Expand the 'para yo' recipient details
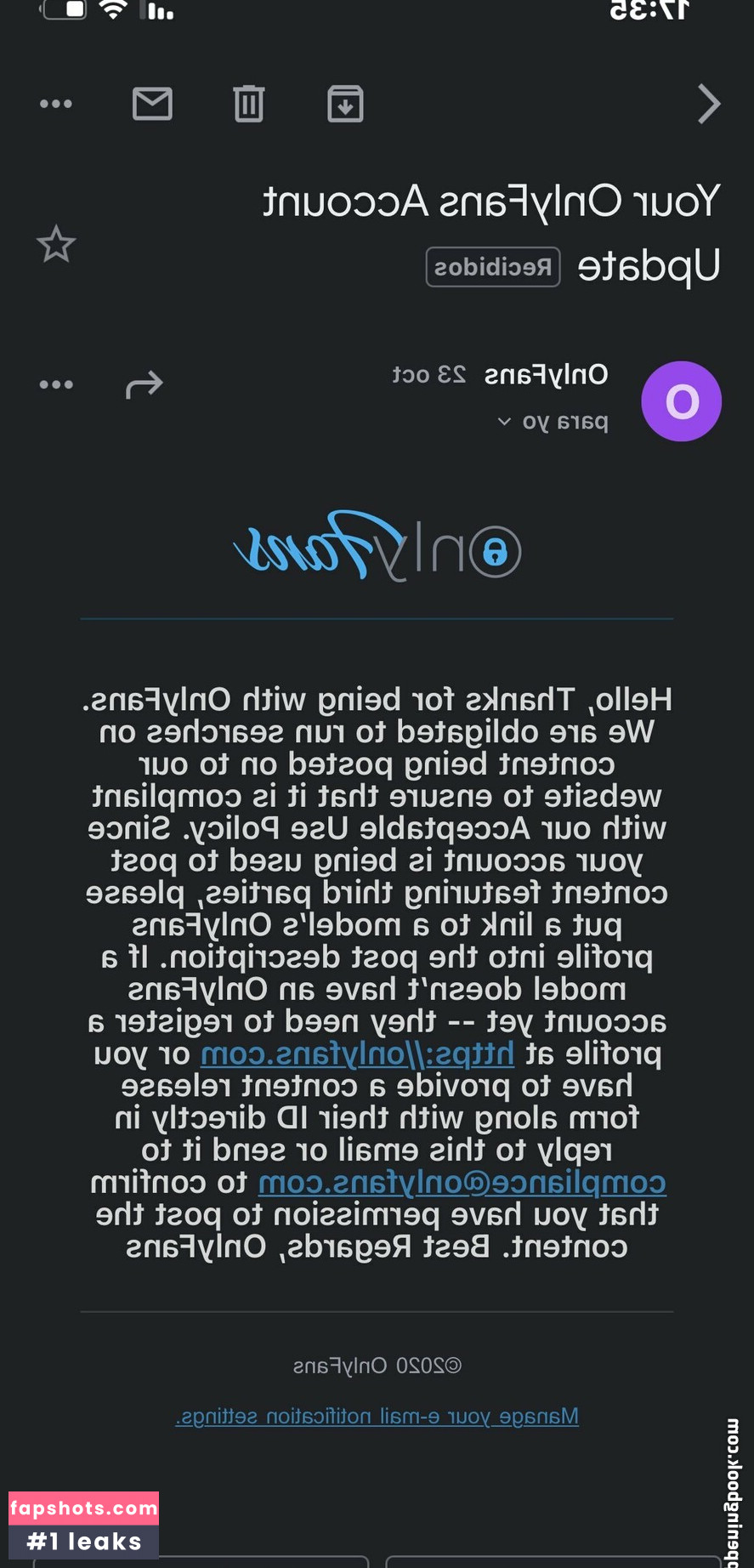The width and height of the screenshot is (754, 1568). pyautogui.click(x=553, y=422)
